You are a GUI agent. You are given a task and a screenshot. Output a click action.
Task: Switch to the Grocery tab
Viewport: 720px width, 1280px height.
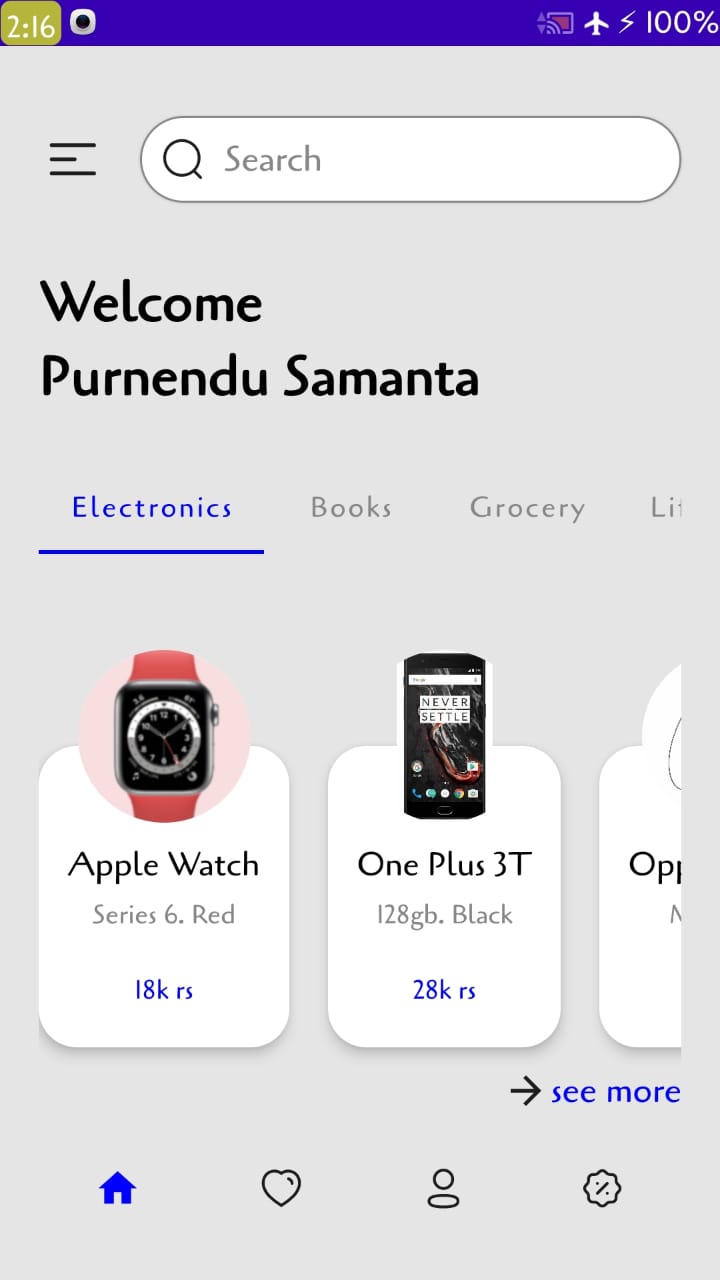click(x=527, y=508)
